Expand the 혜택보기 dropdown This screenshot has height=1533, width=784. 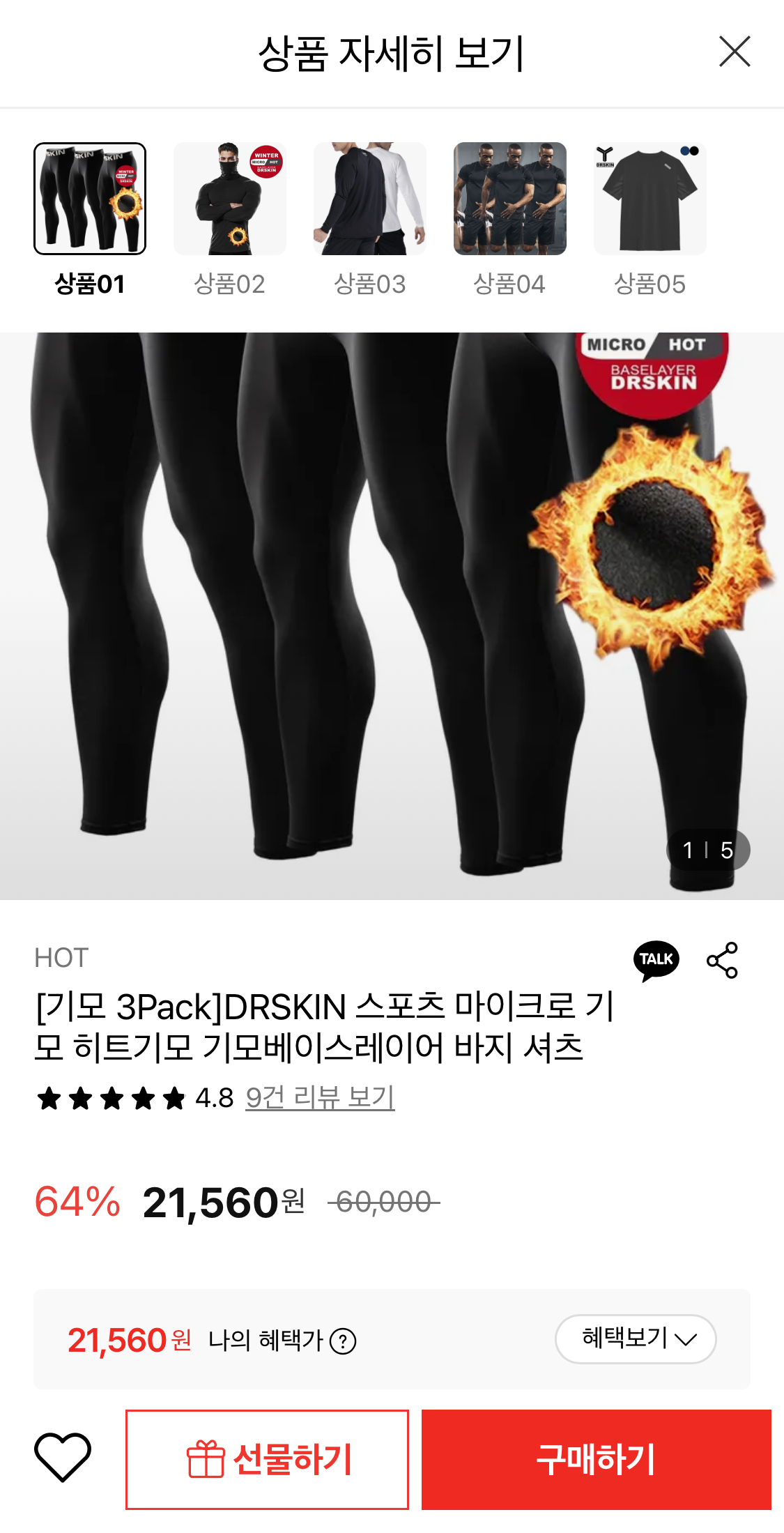636,1338
